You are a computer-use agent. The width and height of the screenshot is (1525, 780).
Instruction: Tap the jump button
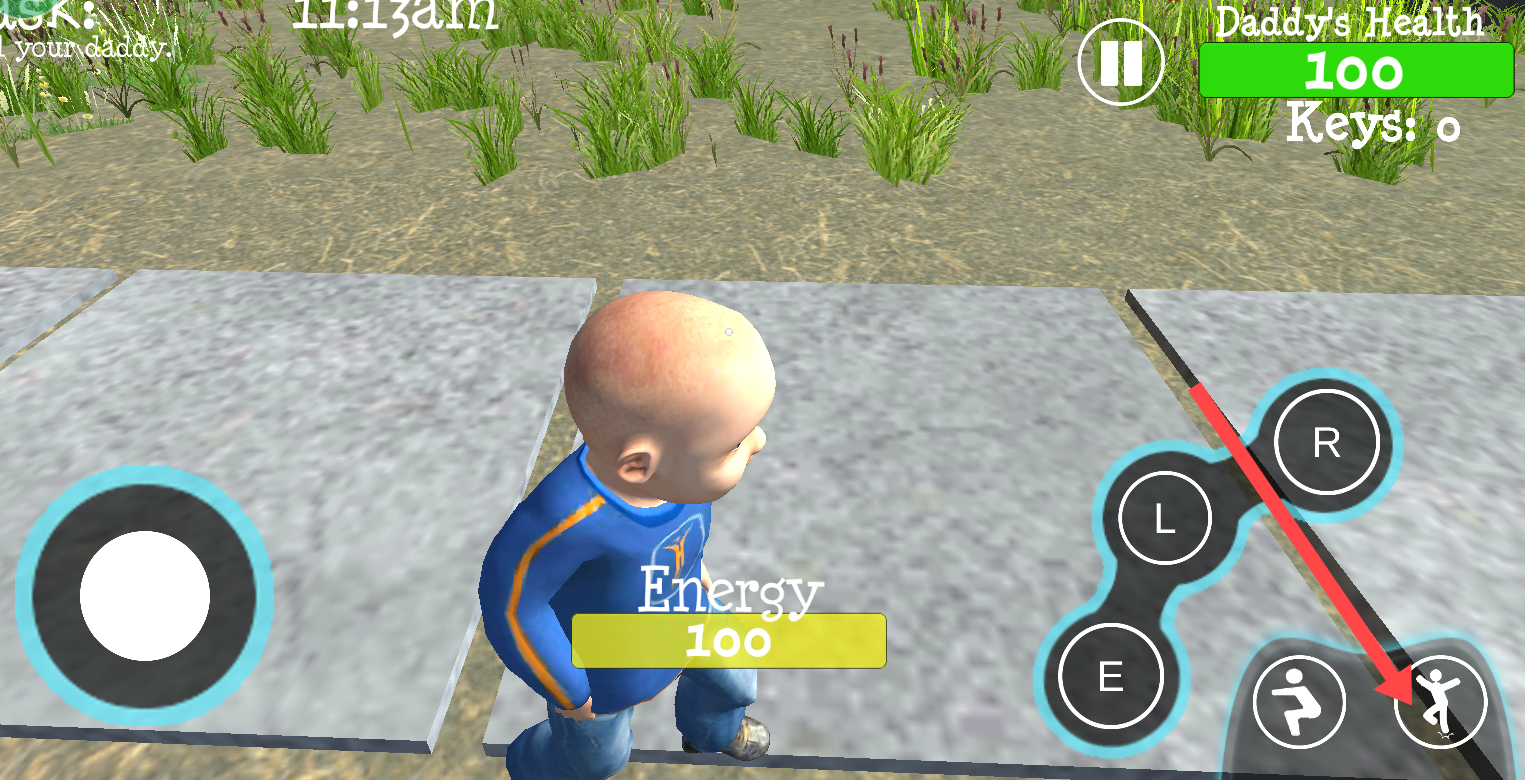tap(1440, 701)
